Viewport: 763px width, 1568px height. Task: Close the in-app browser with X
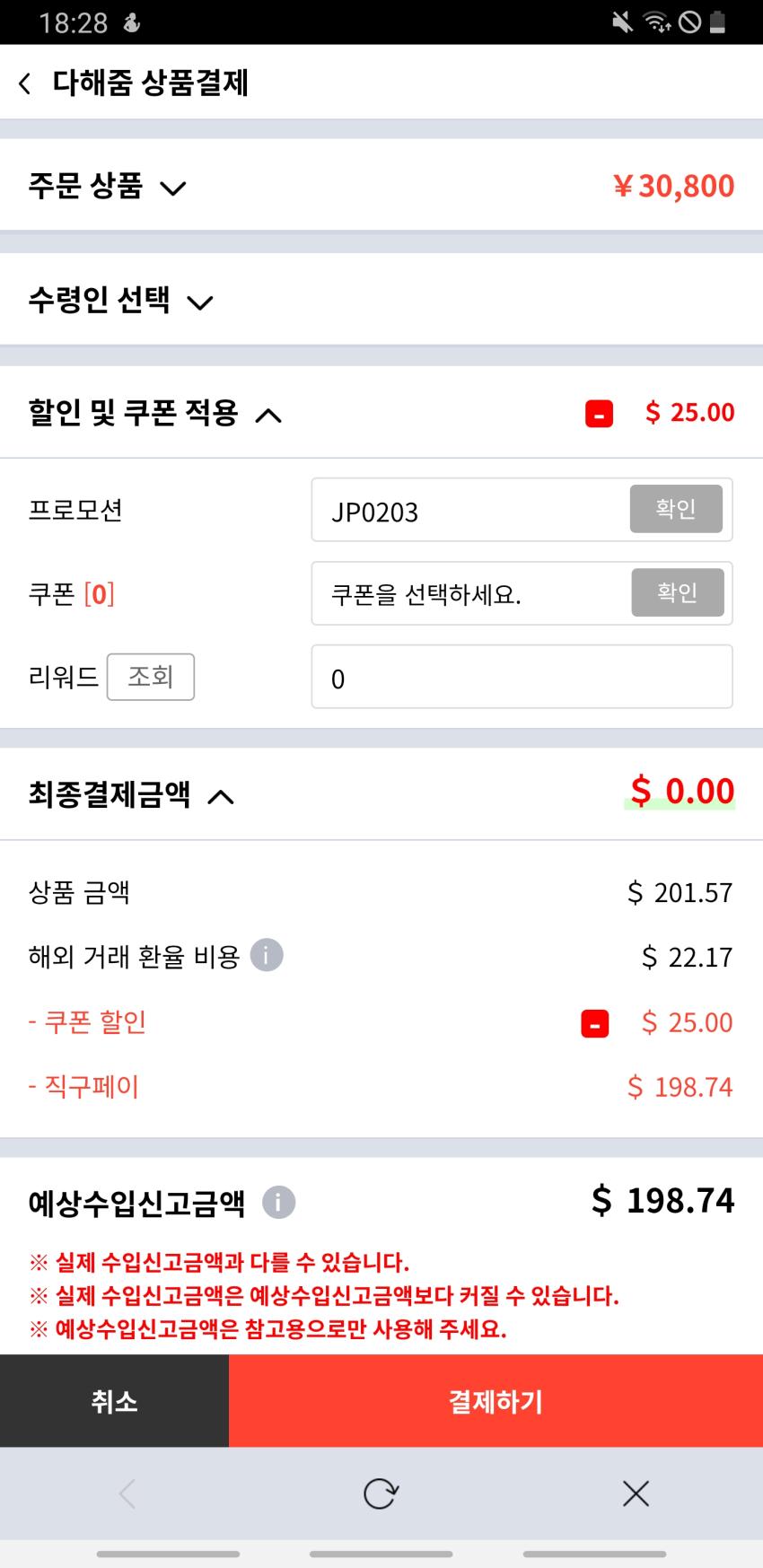pos(636,1494)
